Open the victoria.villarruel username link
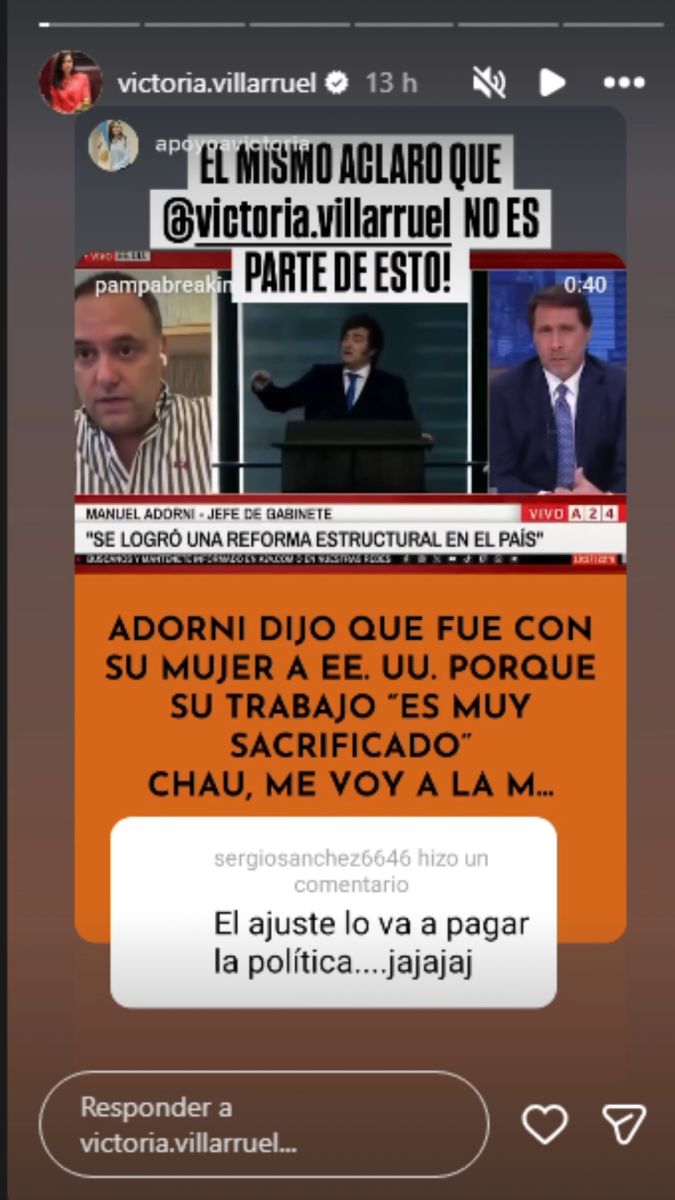The image size is (675, 1200). click(217, 83)
